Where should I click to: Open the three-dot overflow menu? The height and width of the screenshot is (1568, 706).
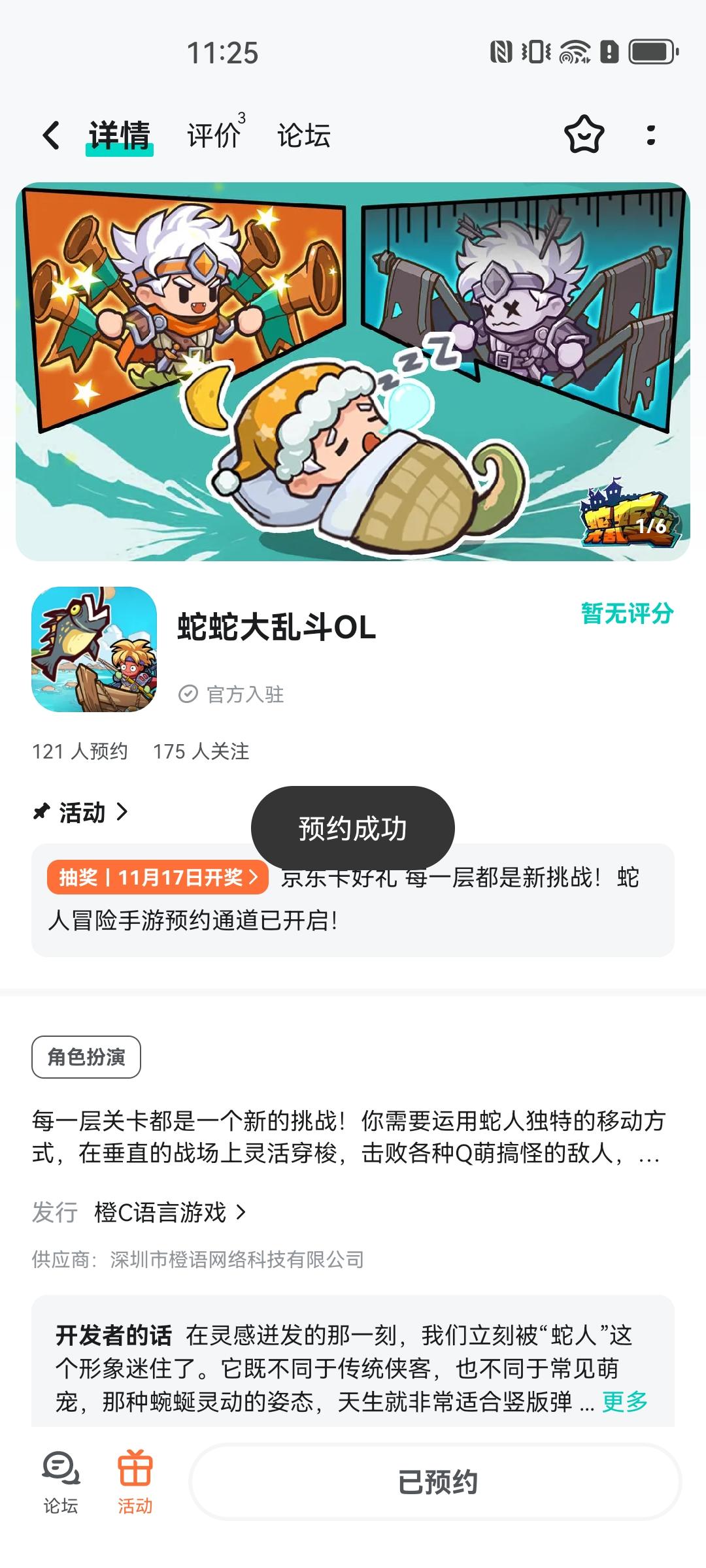651,135
